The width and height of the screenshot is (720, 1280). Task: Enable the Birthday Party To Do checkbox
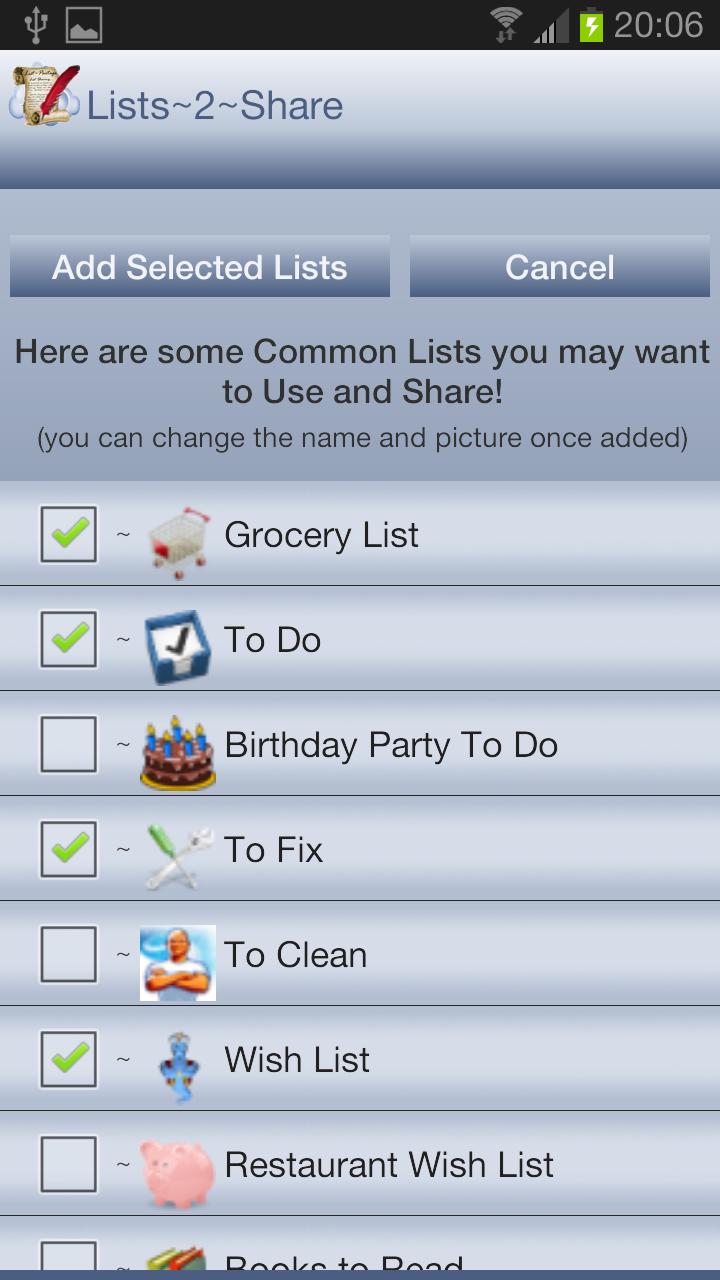point(67,744)
